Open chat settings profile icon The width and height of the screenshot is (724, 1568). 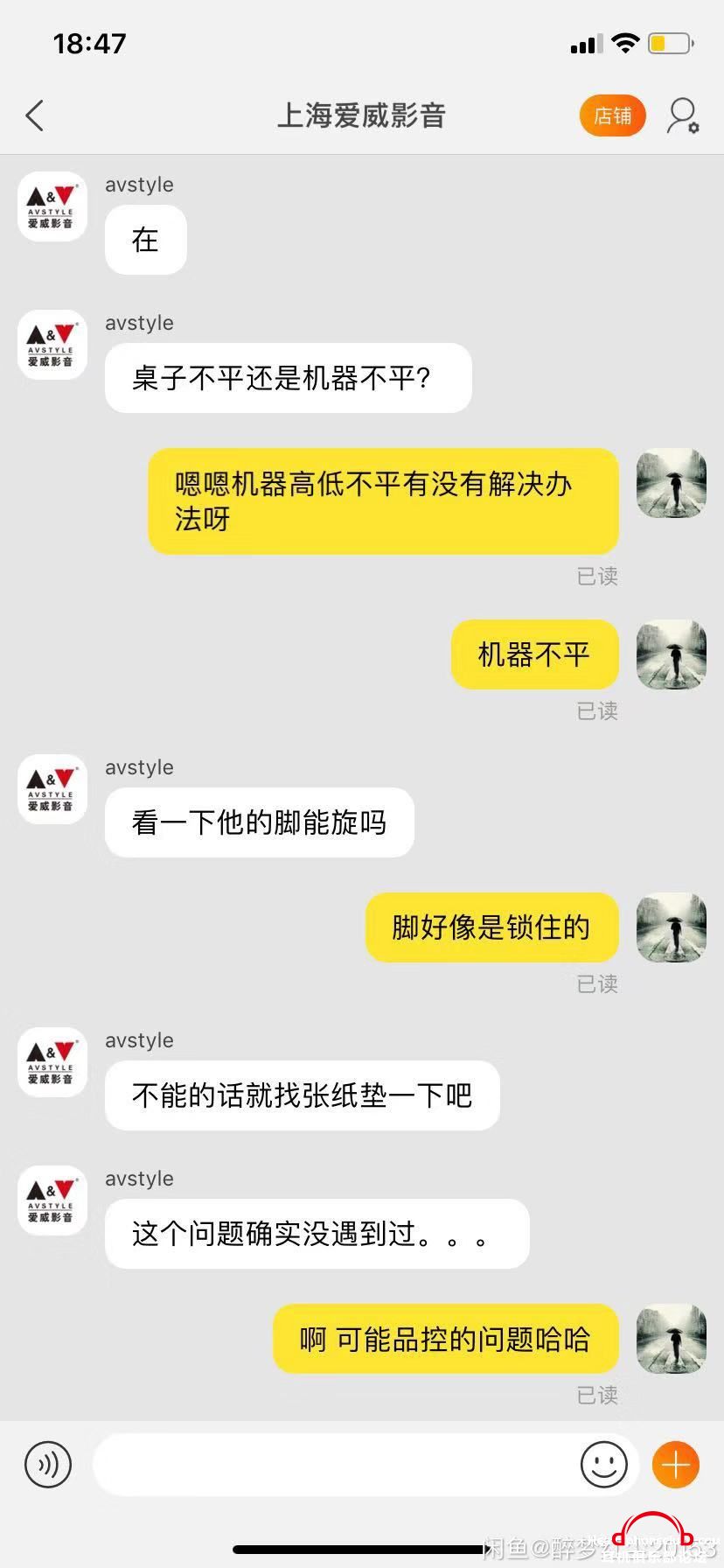(x=683, y=115)
